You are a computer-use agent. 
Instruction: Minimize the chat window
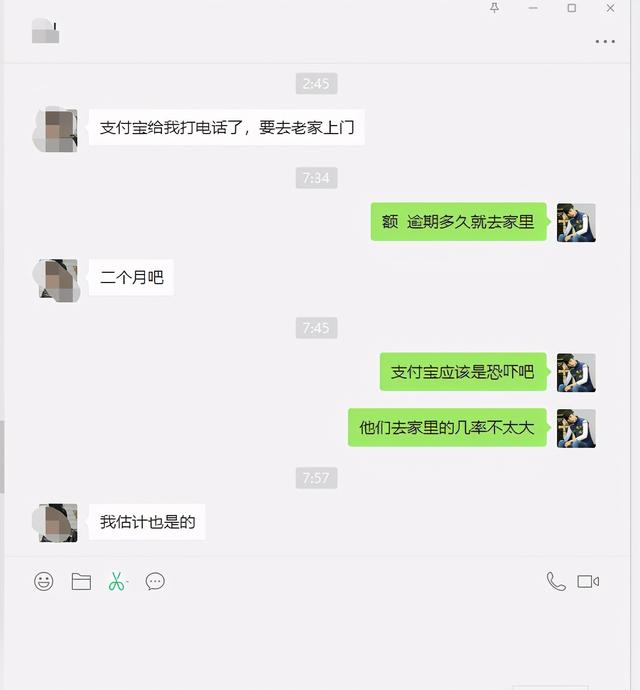[533, 8]
